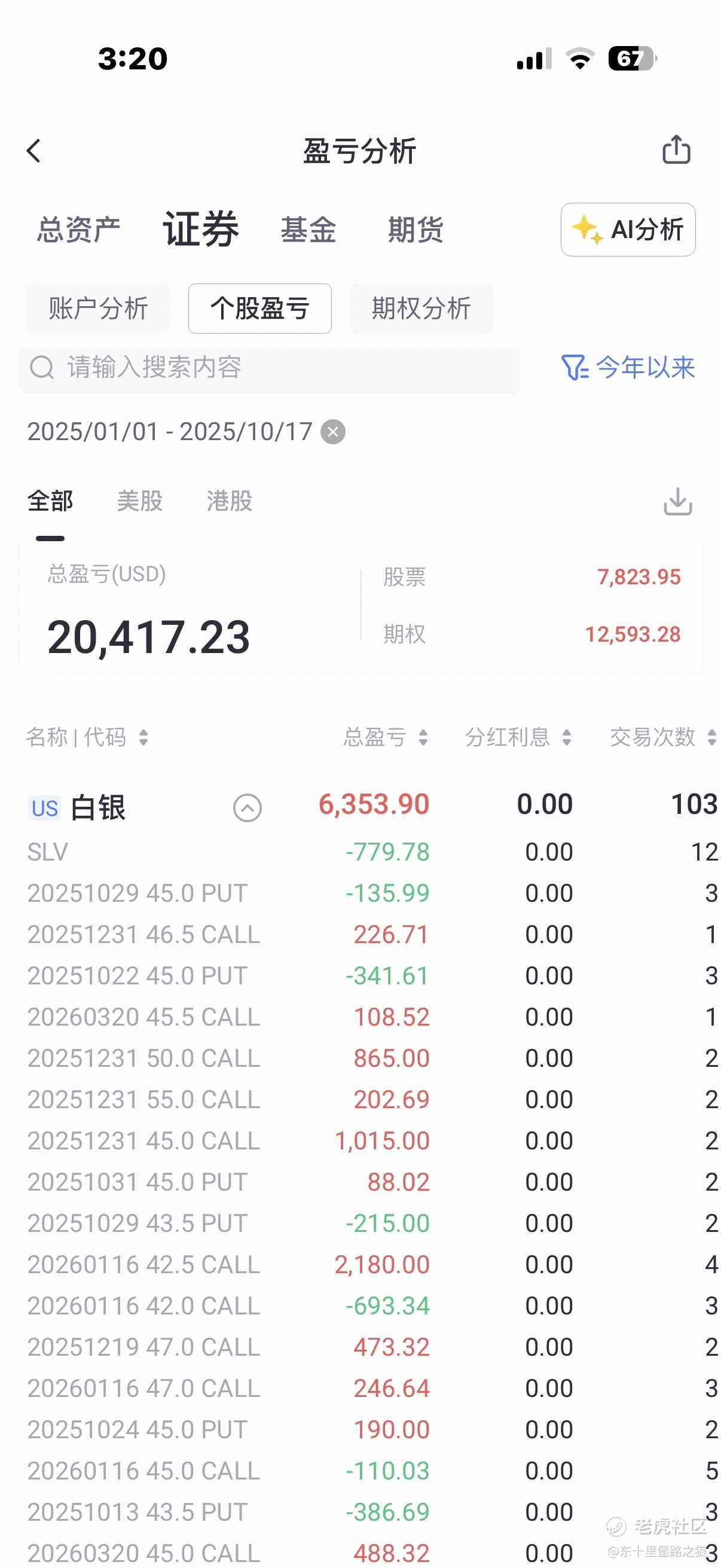Collapse the 白银 holdings group
The height and width of the screenshot is (1568, 721).
tap(248, 809)
